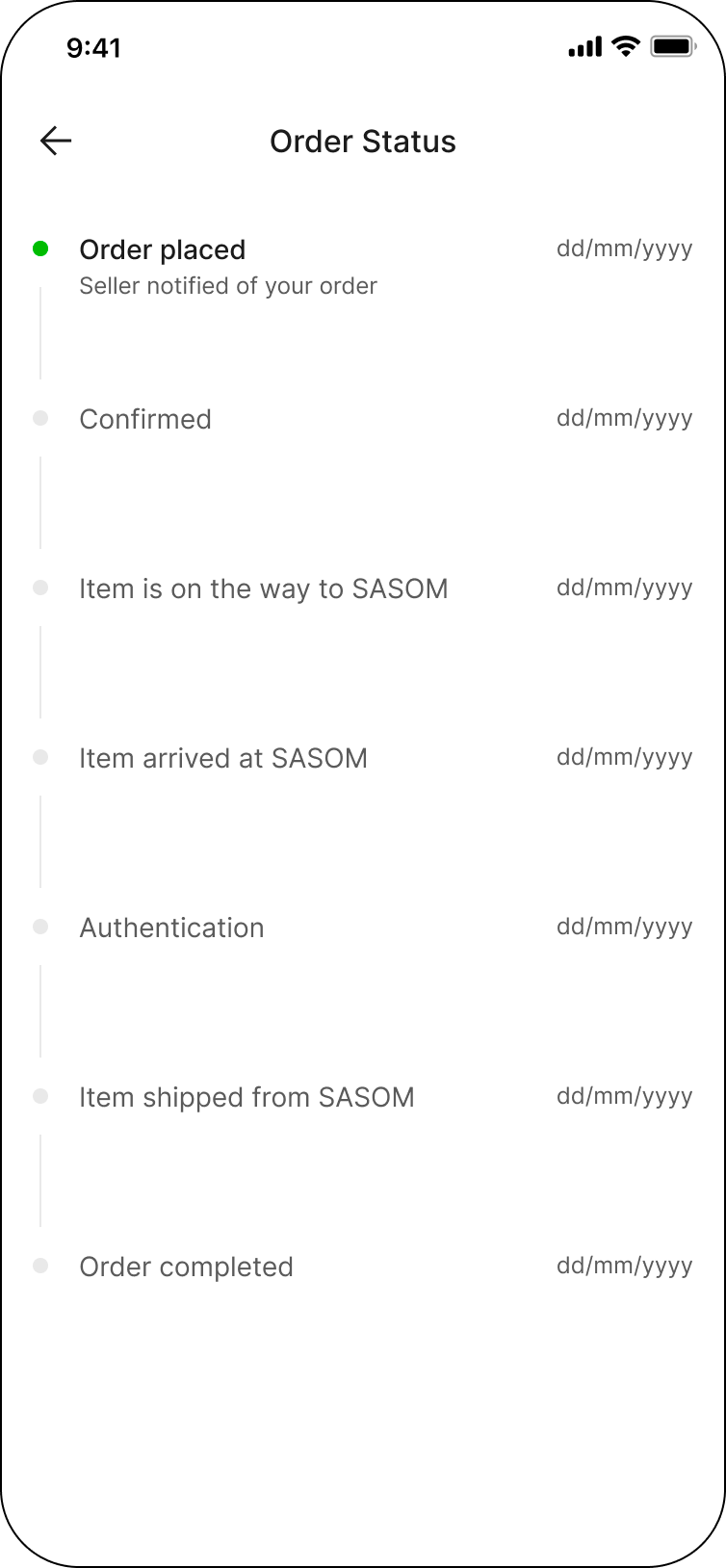This screenshot has height=1568, width=726.
Task: Tap the clock showing 9:41
Action: (92, 46)
